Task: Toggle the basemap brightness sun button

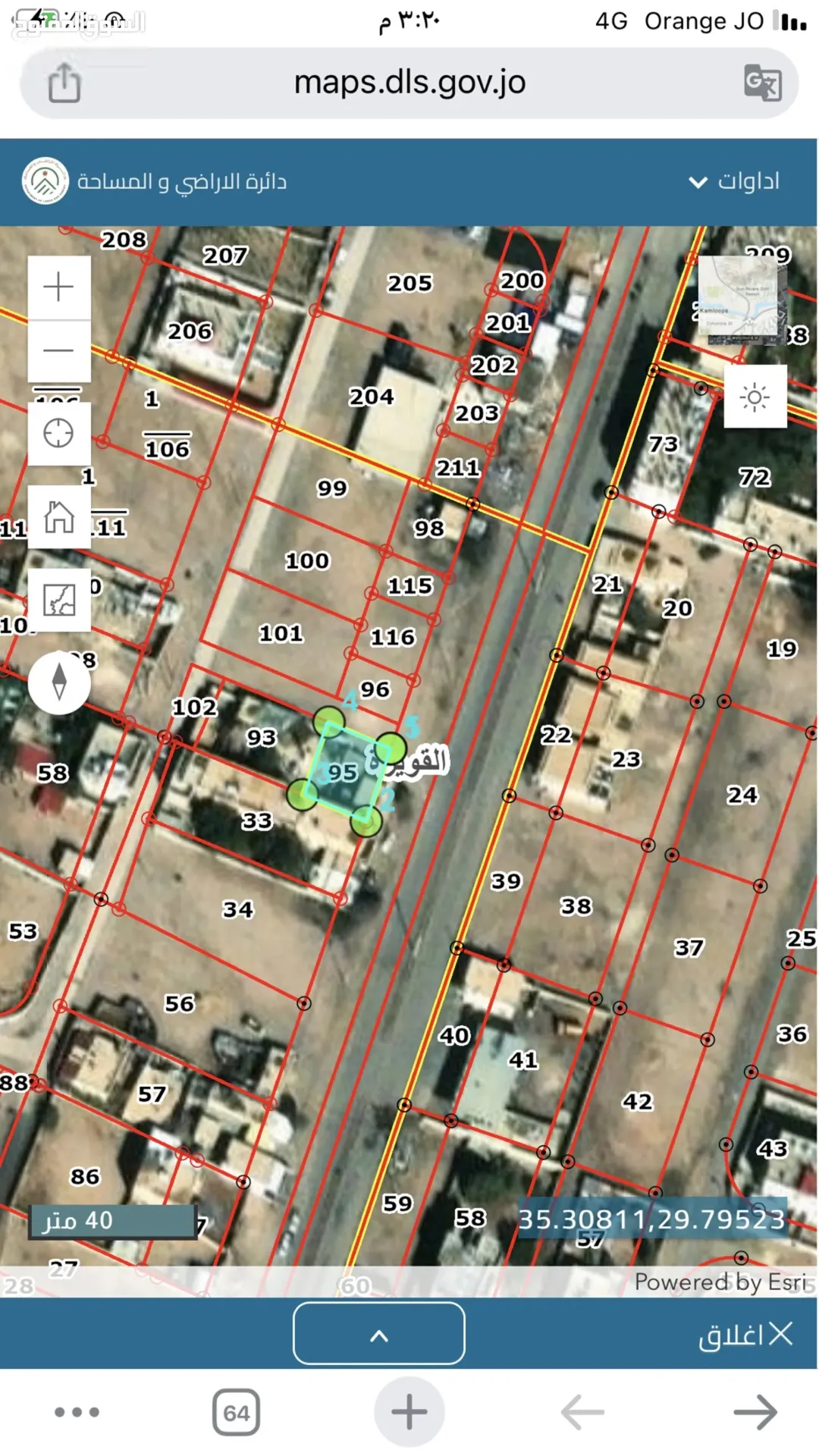Action: (755, 397)
